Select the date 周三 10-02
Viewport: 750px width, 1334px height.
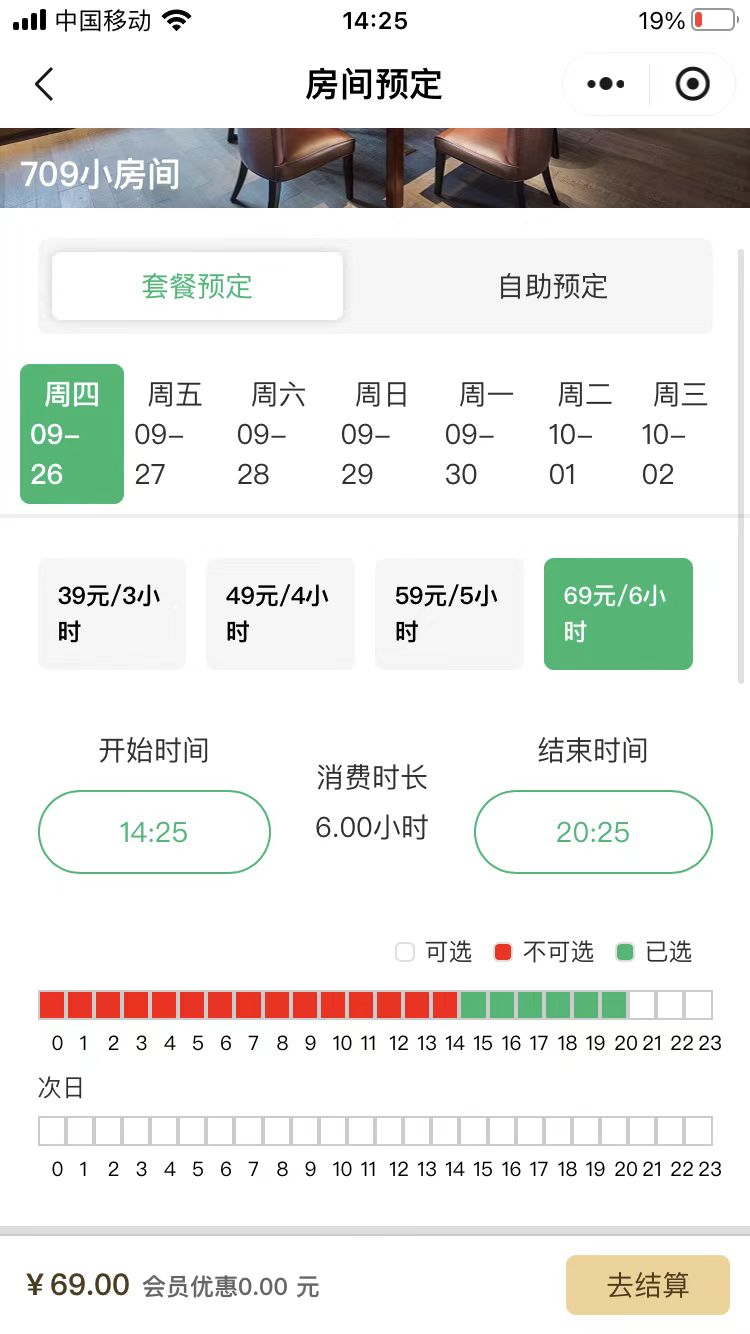[x=680, y=434]
